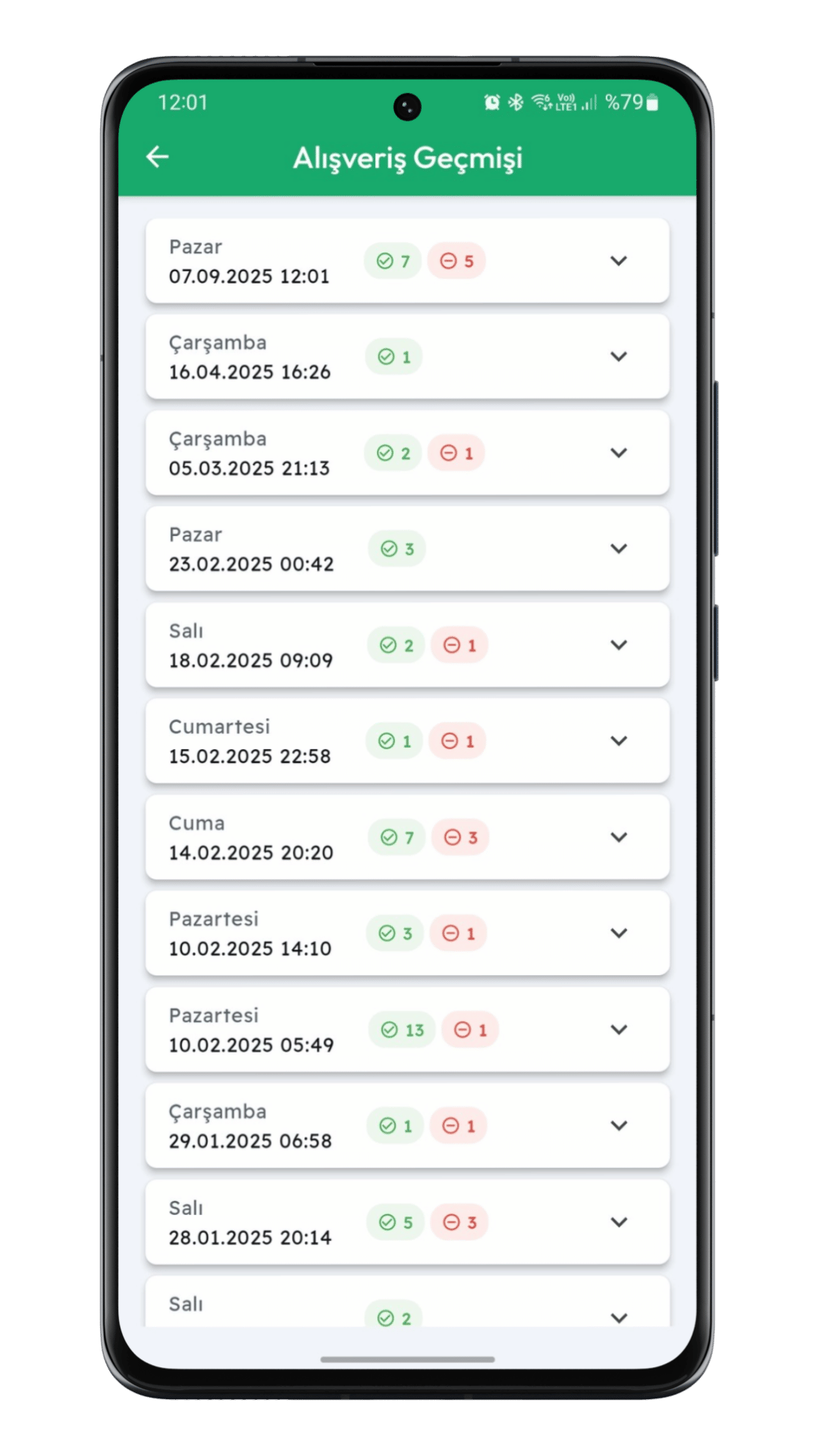This screenshot has height=1456, width=819.
Task: Expand the Çarşamba 16.04.2025 16:26 entry
Action: (x=618, y=356)
